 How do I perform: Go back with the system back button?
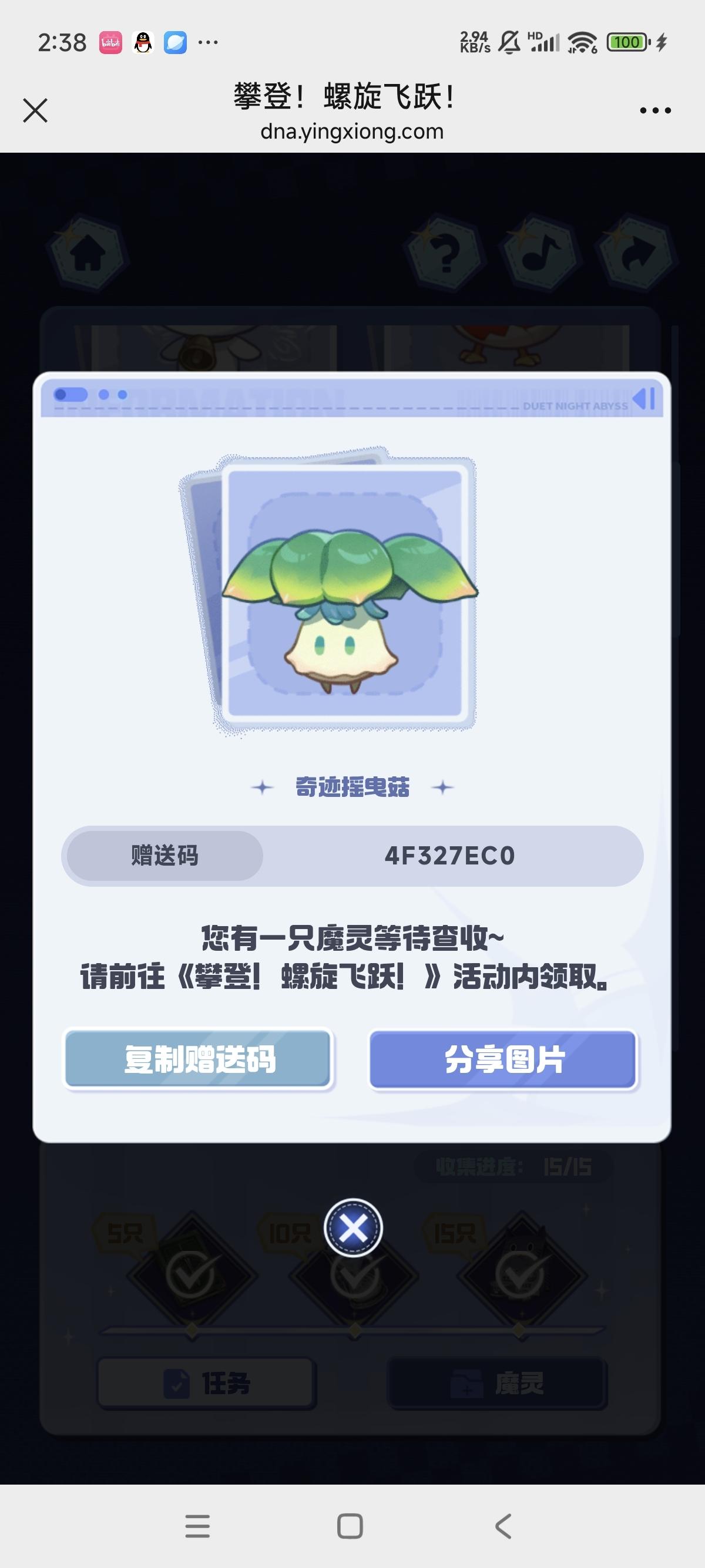tap(503, 1526)
